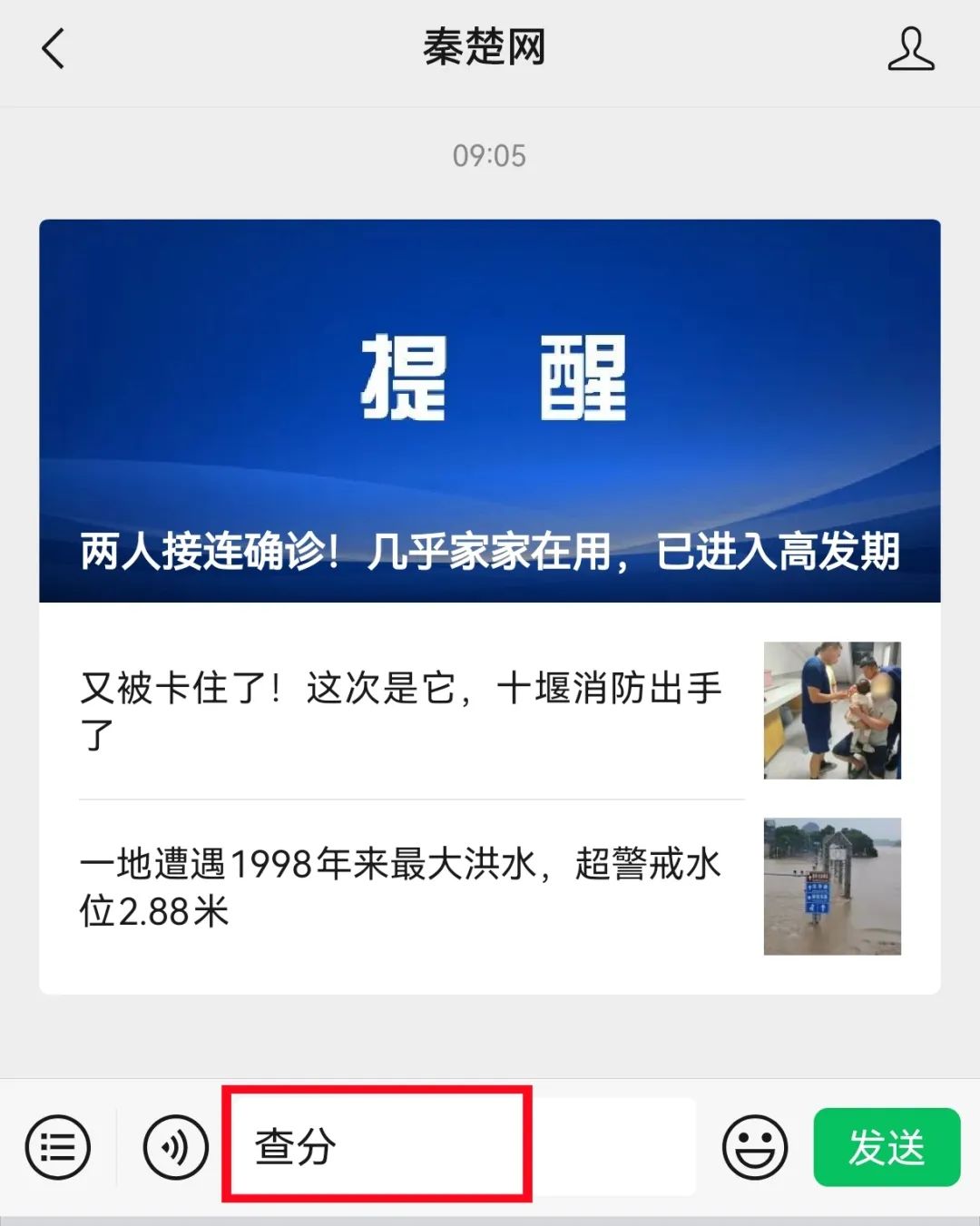The width and height of the screenshot is (980, 1226).
Task: Open the emoji picker
Action: click(754, 1147)
